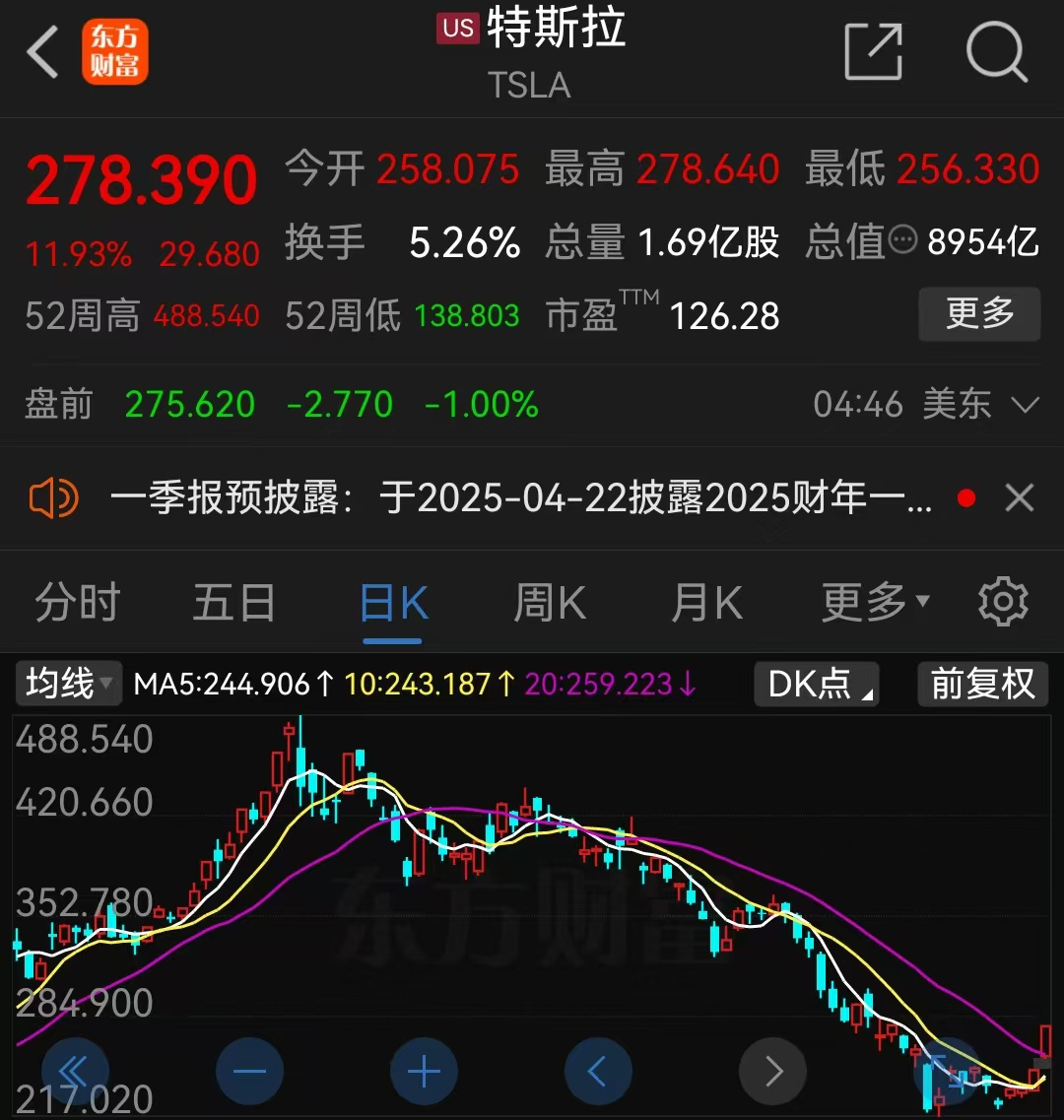
Task: Tap 更多 to view more stock details
Action: [x=979, y=314]
